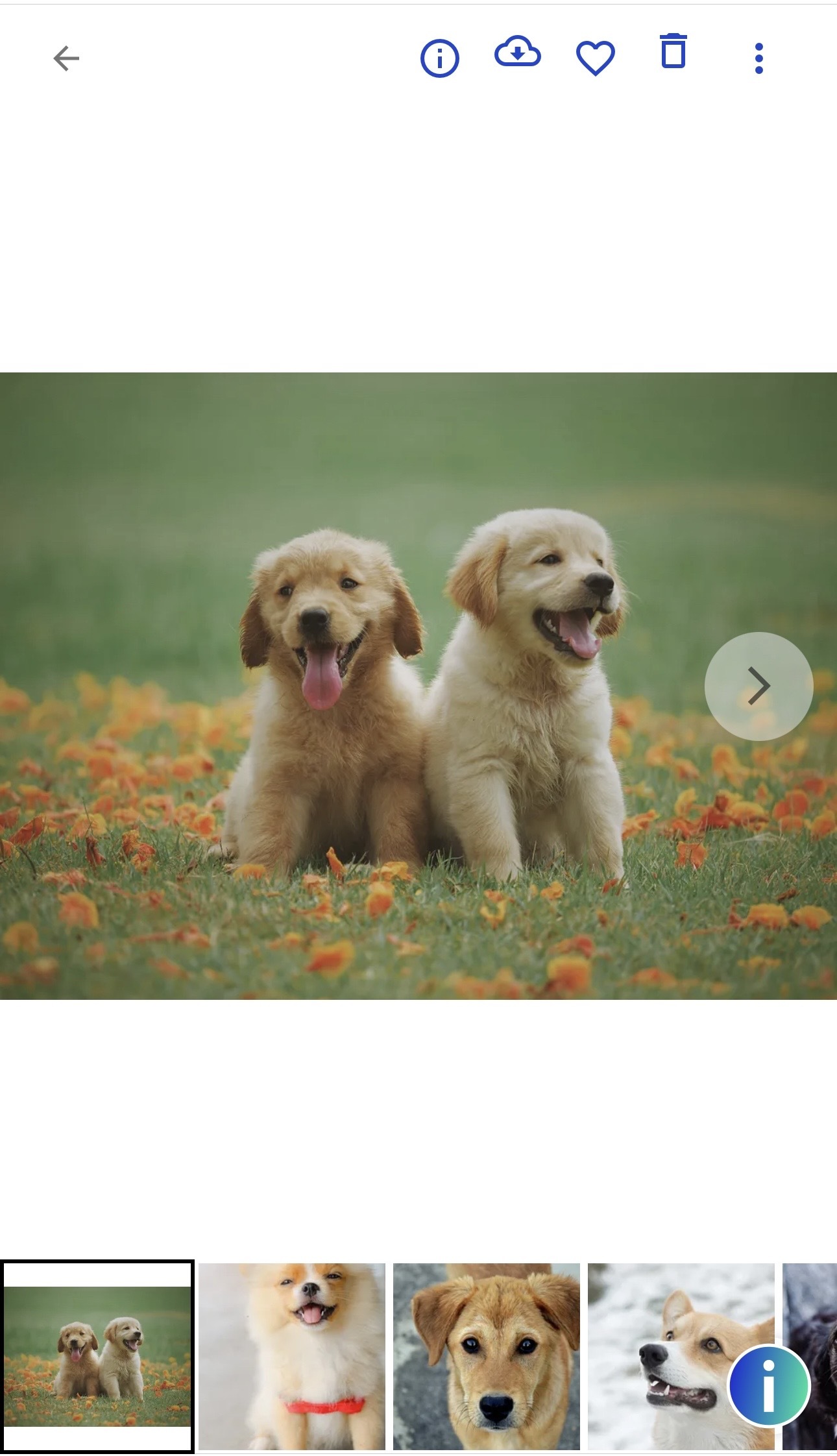
Task: Delete this photo with trash icon
Action: pyautogui.click(x=673, y=52)
